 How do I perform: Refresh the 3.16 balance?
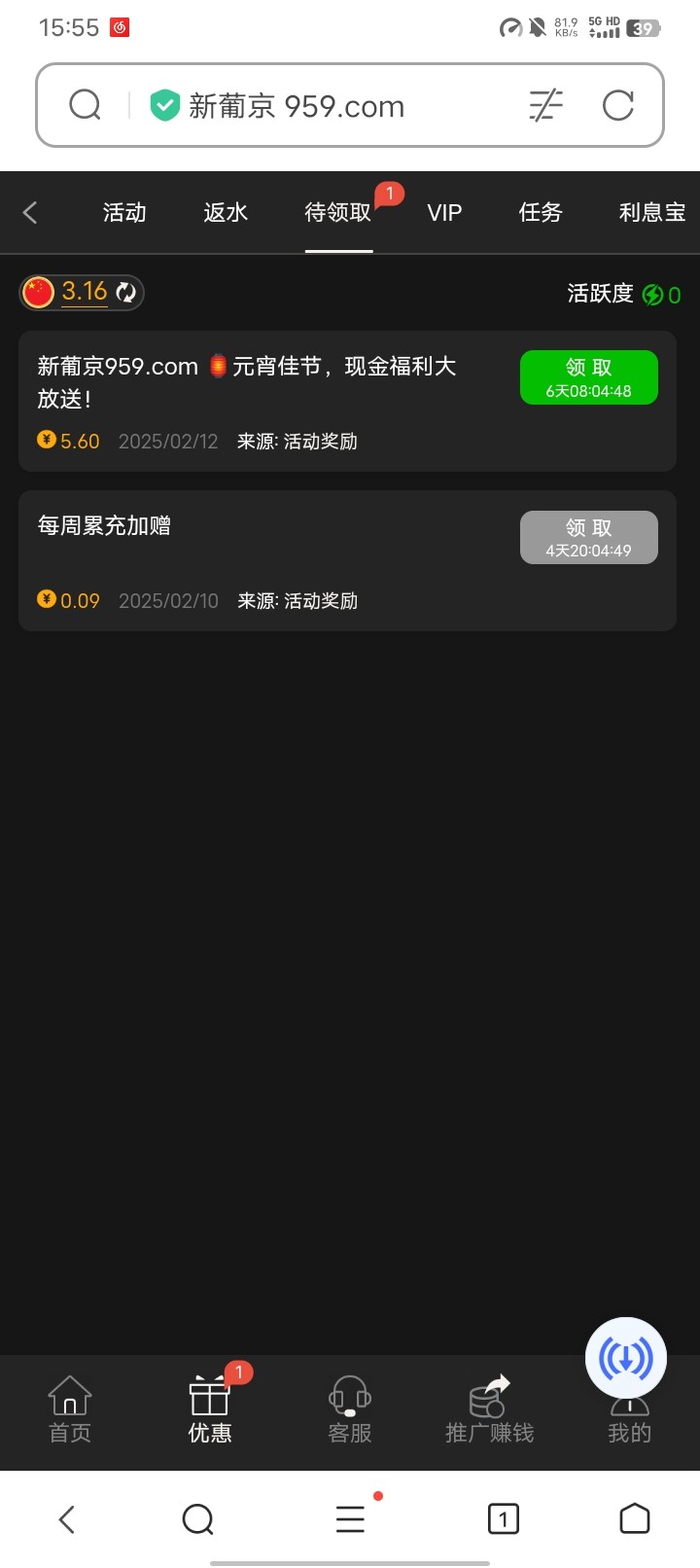pyautogui.click(x=126, y=292)
